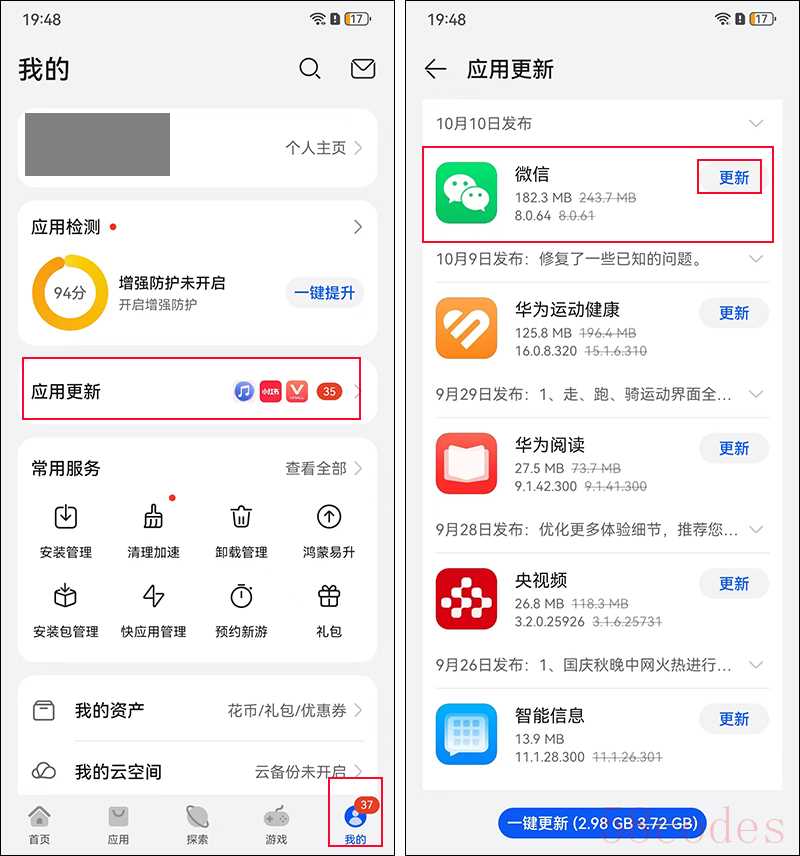Viewport: 800px width, 856px height.
Task: Update 华为运动健康 app
Action: (x=733, y=313)
